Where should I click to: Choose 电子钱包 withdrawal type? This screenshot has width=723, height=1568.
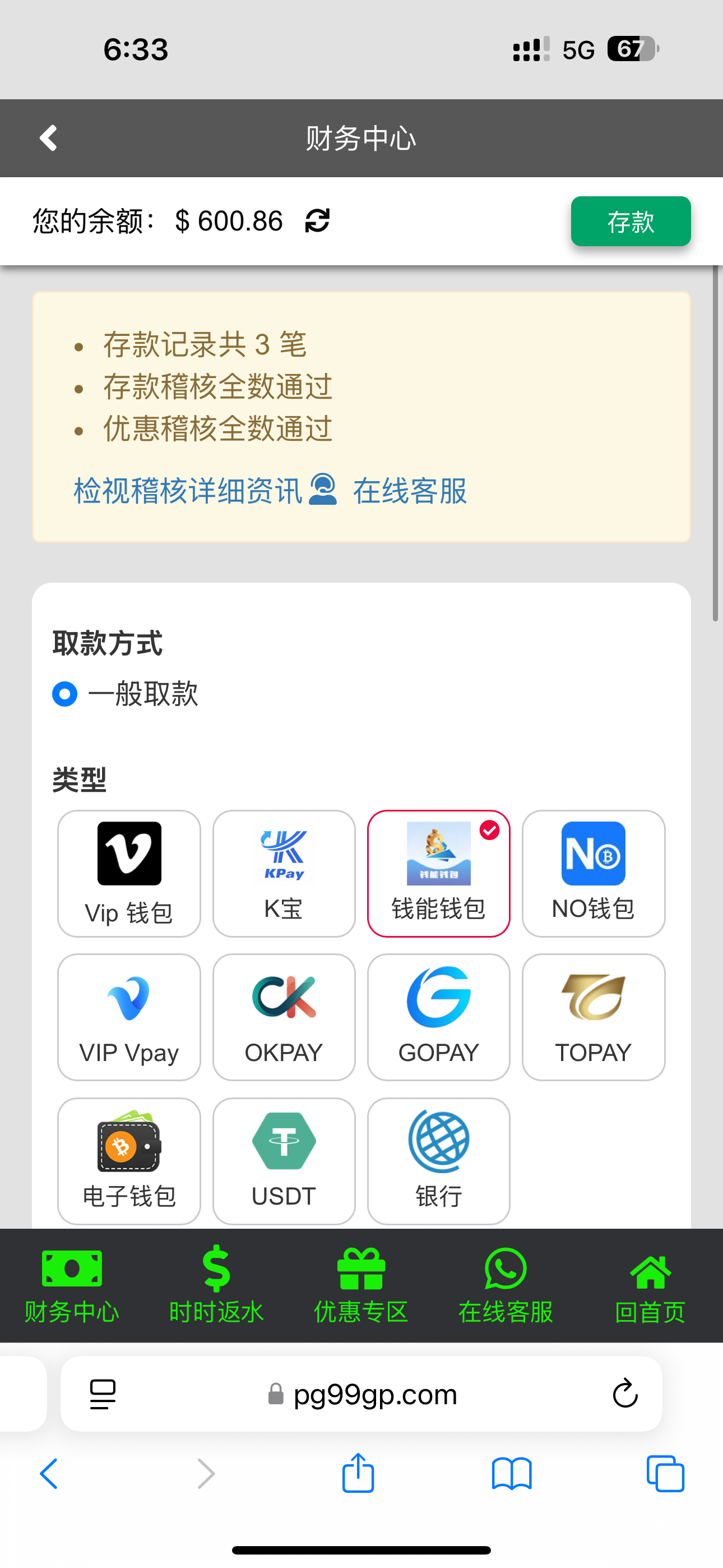click(x=129, y=1160)
